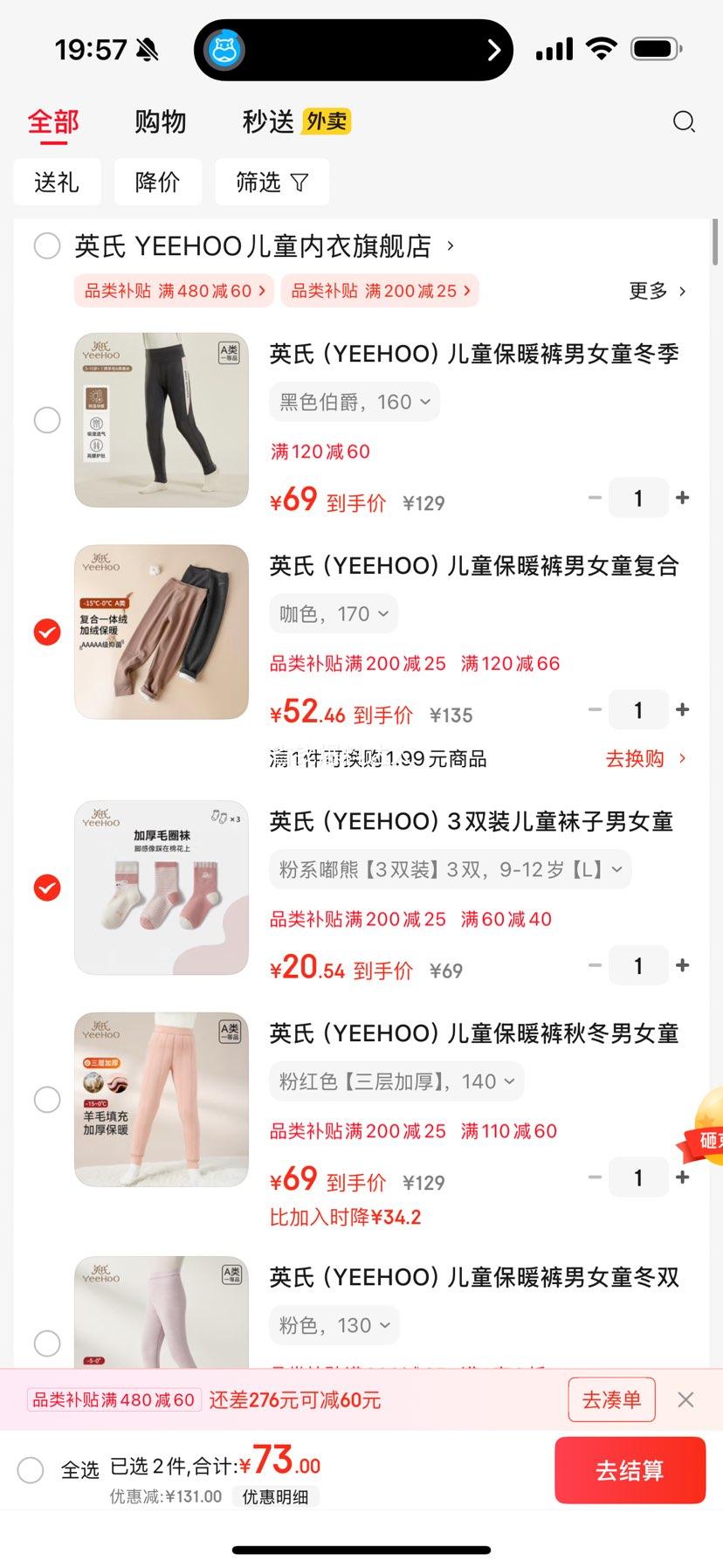The height and width of the screenshot is (1568, 723).
Task: Deselect the checked 咖色 170 保暖裤 item
Action: point(46,632)
